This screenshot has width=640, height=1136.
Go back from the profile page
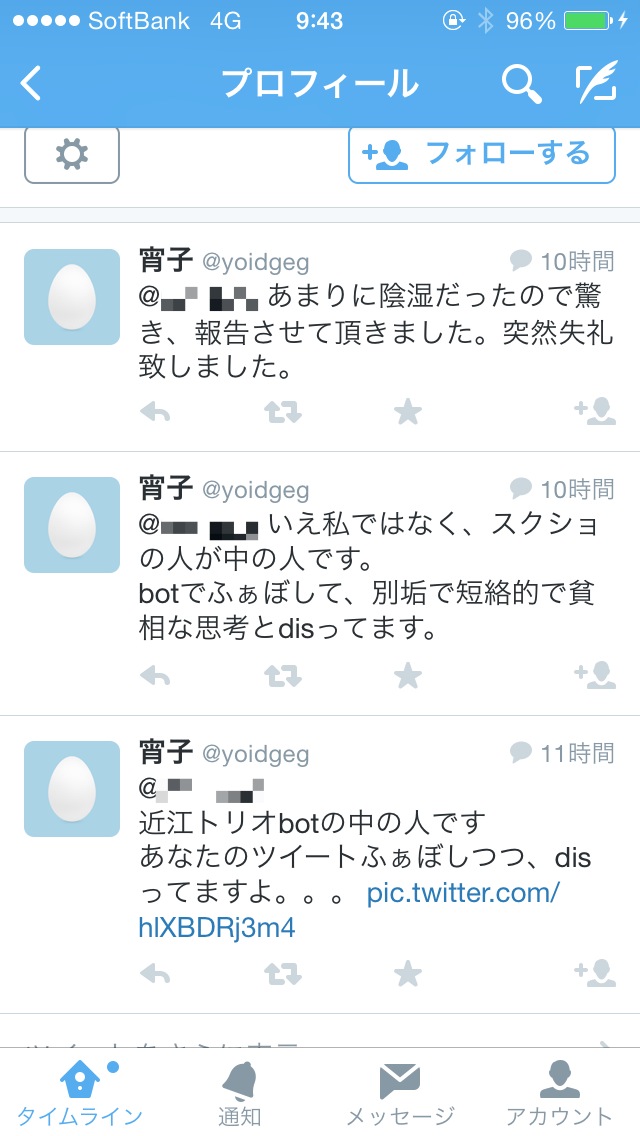pyautogui.click(x=31, y=83)
